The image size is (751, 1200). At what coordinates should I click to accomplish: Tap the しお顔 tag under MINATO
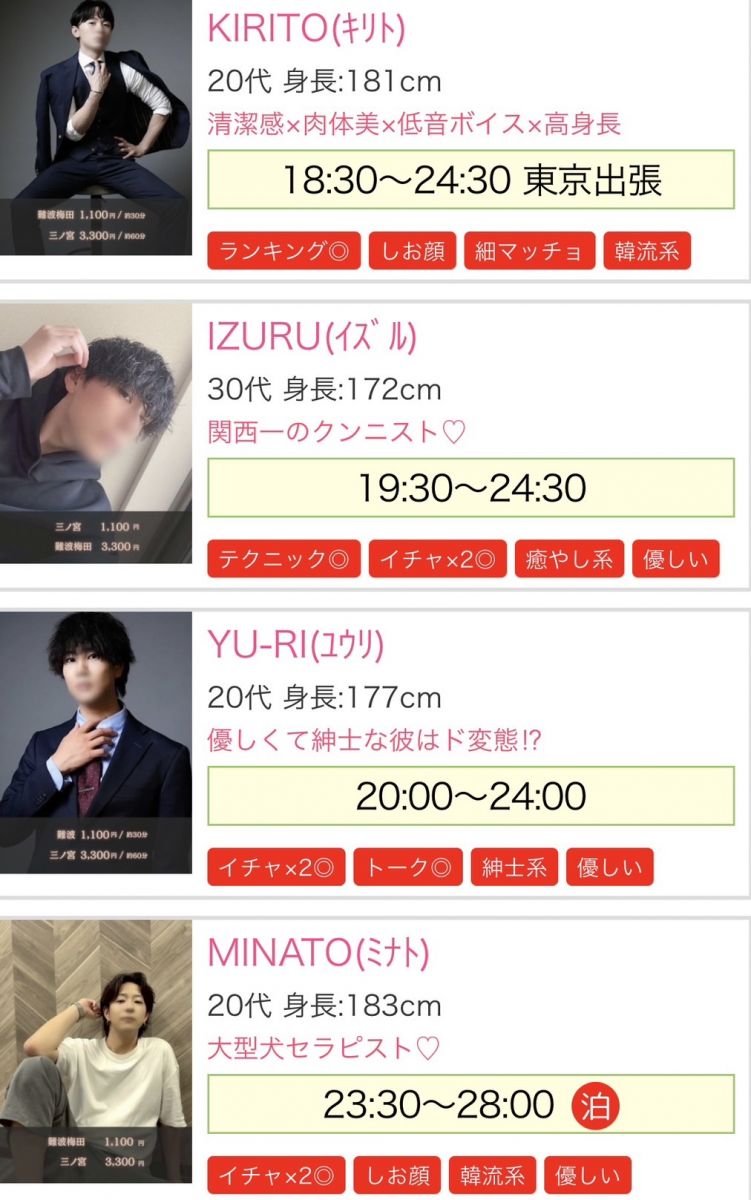(x=392, y=1175)
